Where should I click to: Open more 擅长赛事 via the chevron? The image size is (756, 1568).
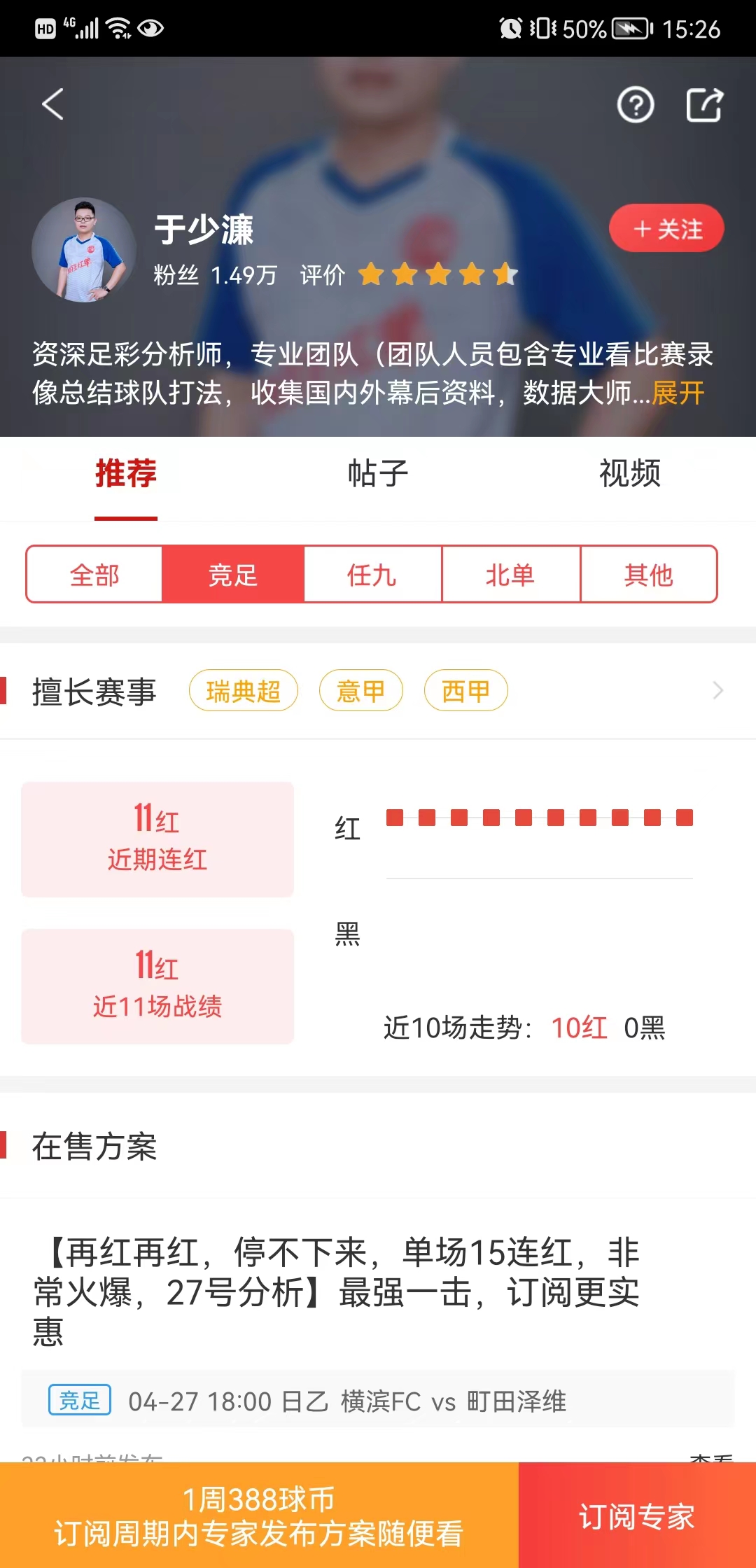pos(717,691)
